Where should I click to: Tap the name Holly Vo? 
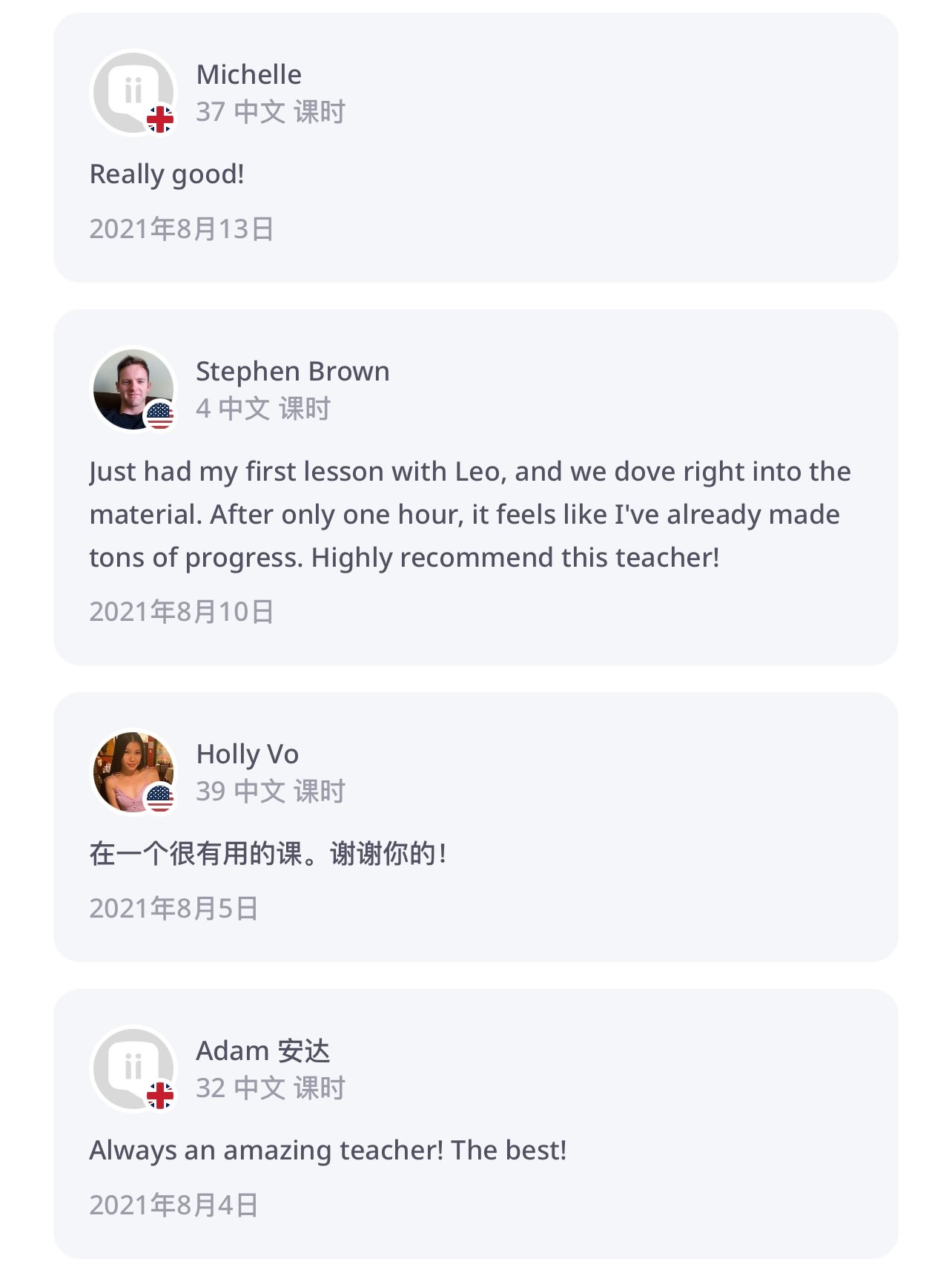247,754
